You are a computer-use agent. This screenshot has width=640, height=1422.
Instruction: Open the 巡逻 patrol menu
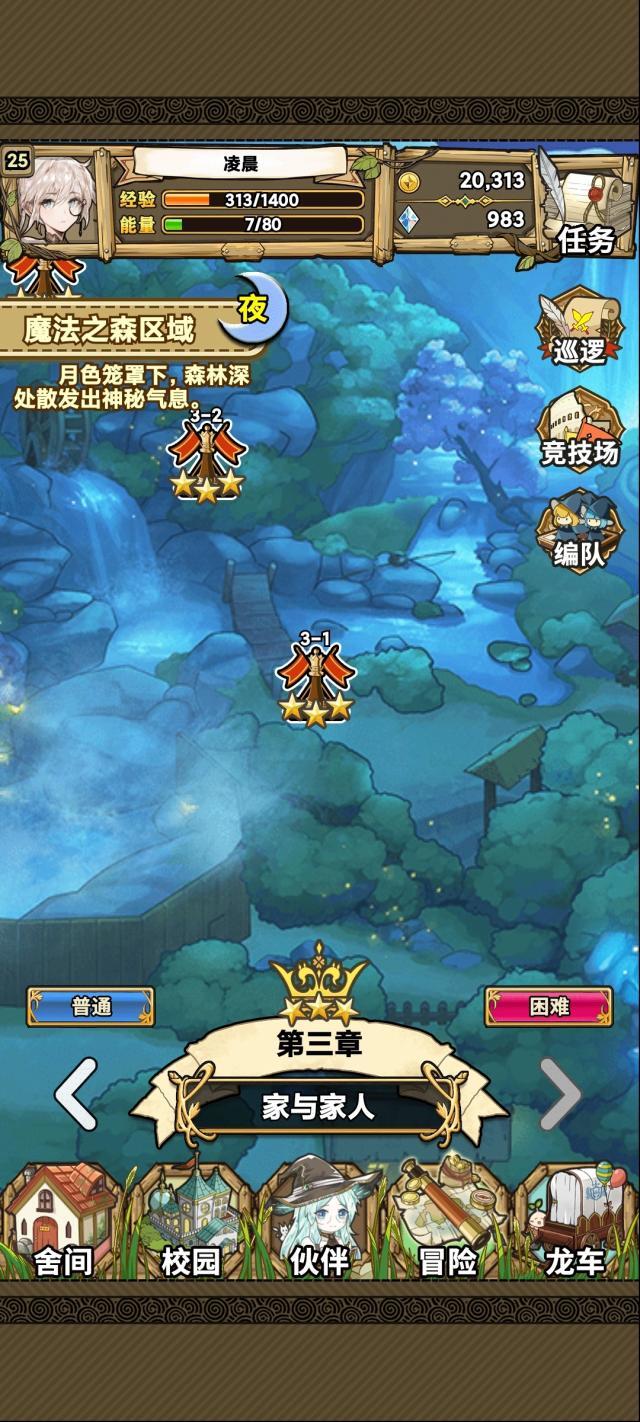580,328
